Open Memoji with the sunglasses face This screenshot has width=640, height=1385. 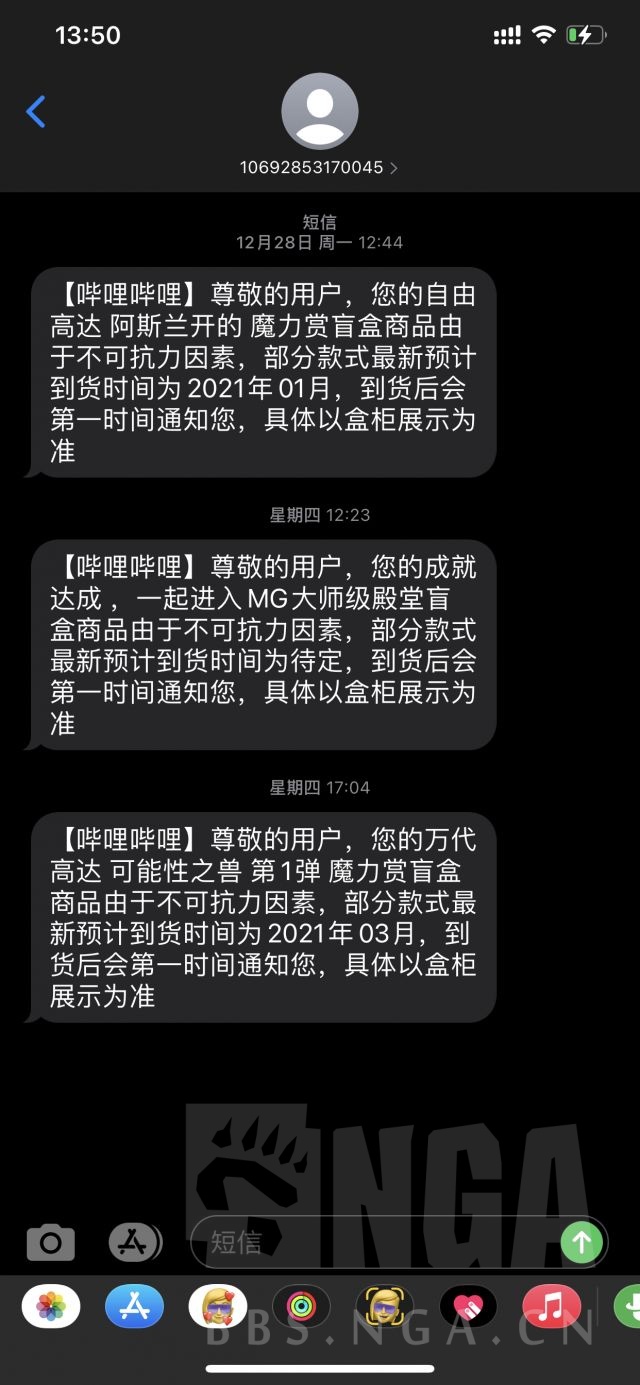pos(384,1306)
